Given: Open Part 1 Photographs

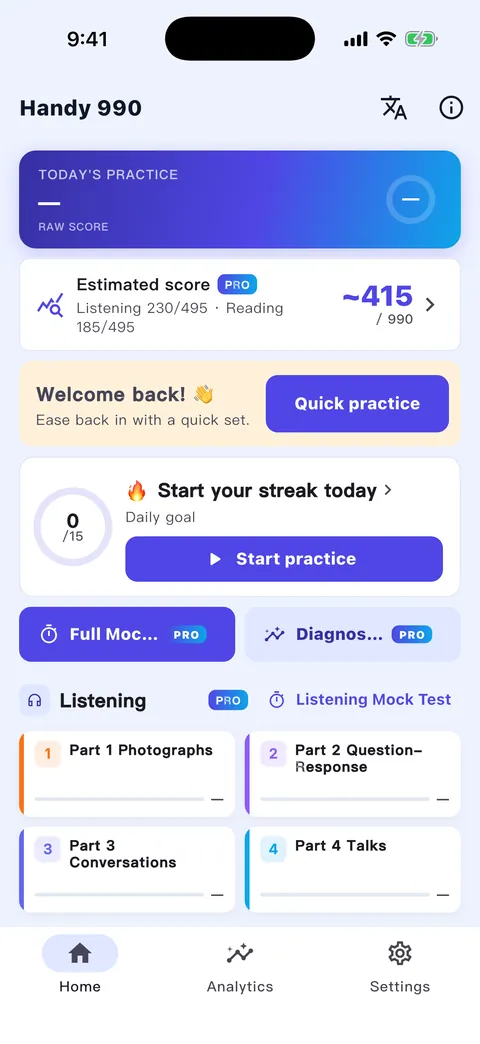Looking at the screenshot, I should click(x=127, y=774).
